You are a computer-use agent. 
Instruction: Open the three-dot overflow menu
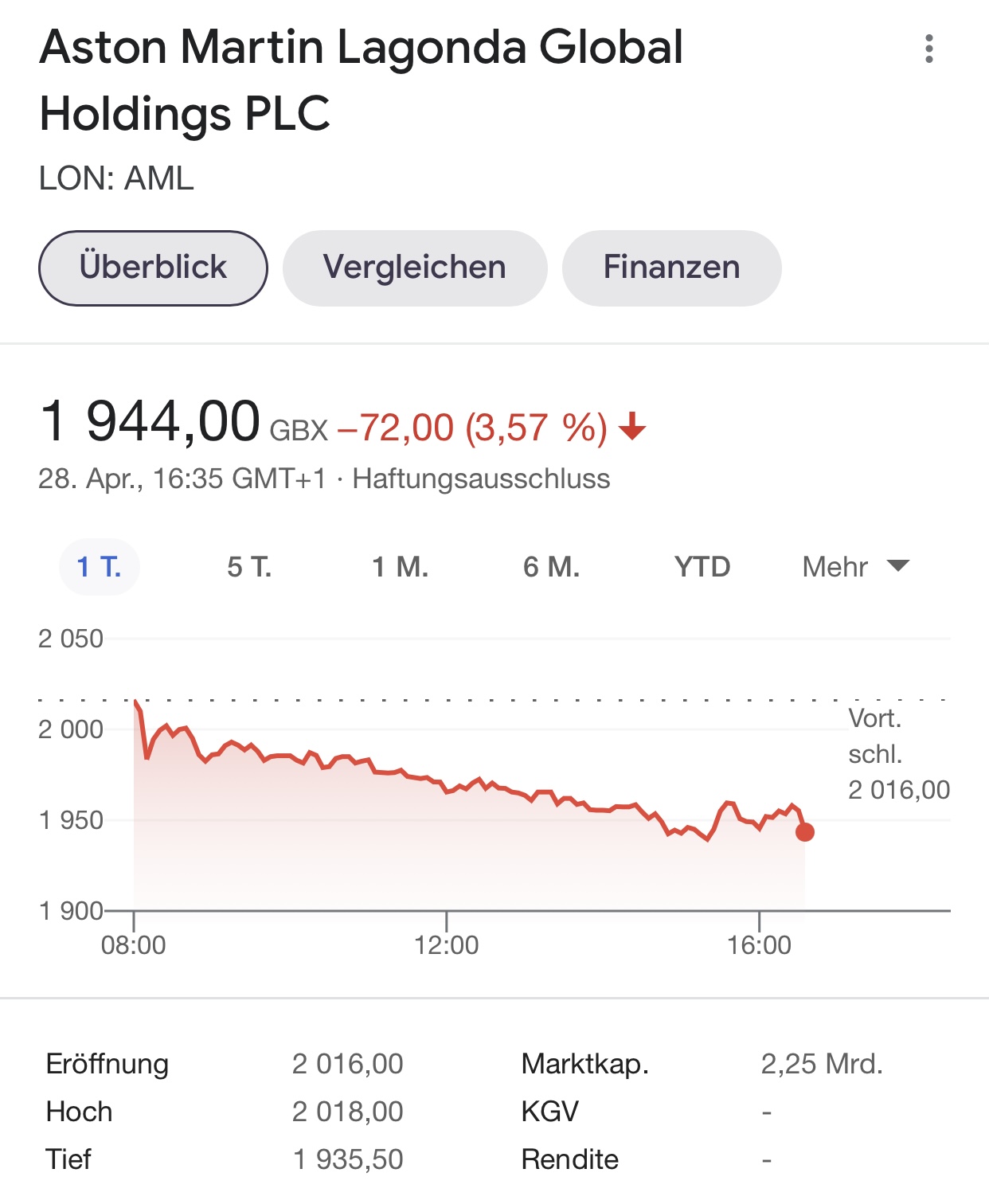(928, 49)
